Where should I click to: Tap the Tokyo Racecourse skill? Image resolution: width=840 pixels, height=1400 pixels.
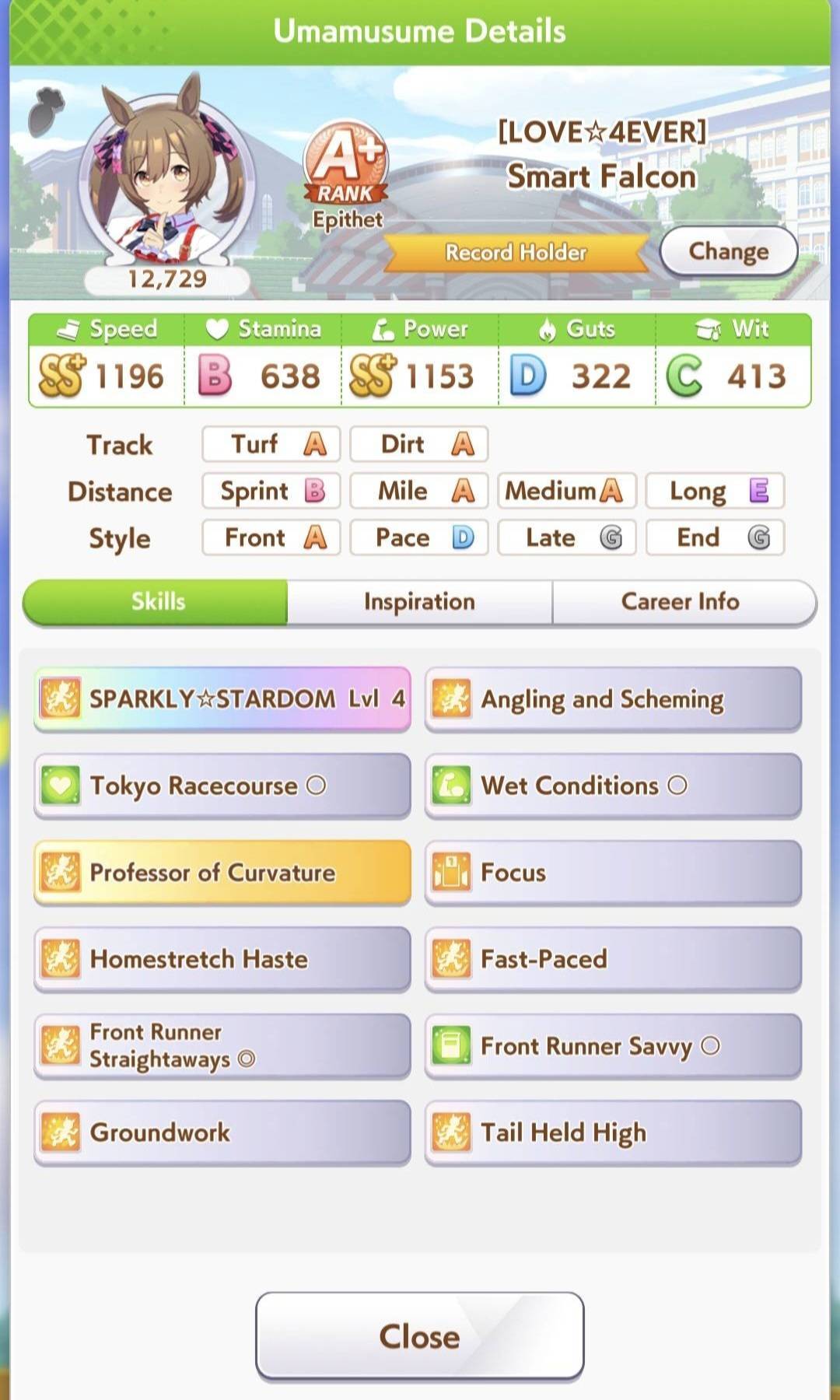[222, 786]
